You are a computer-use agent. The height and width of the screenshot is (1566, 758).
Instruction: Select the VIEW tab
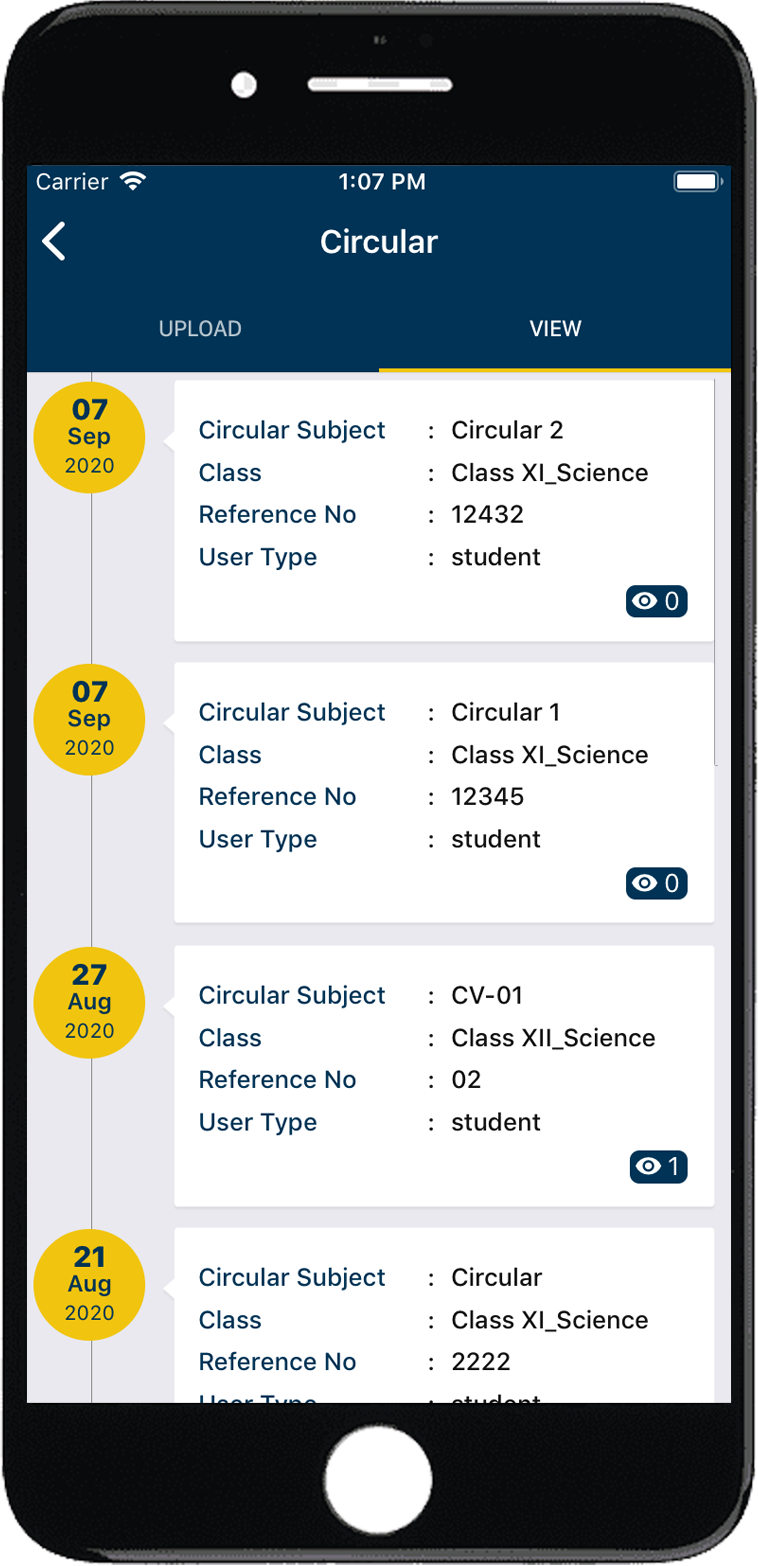555,328
